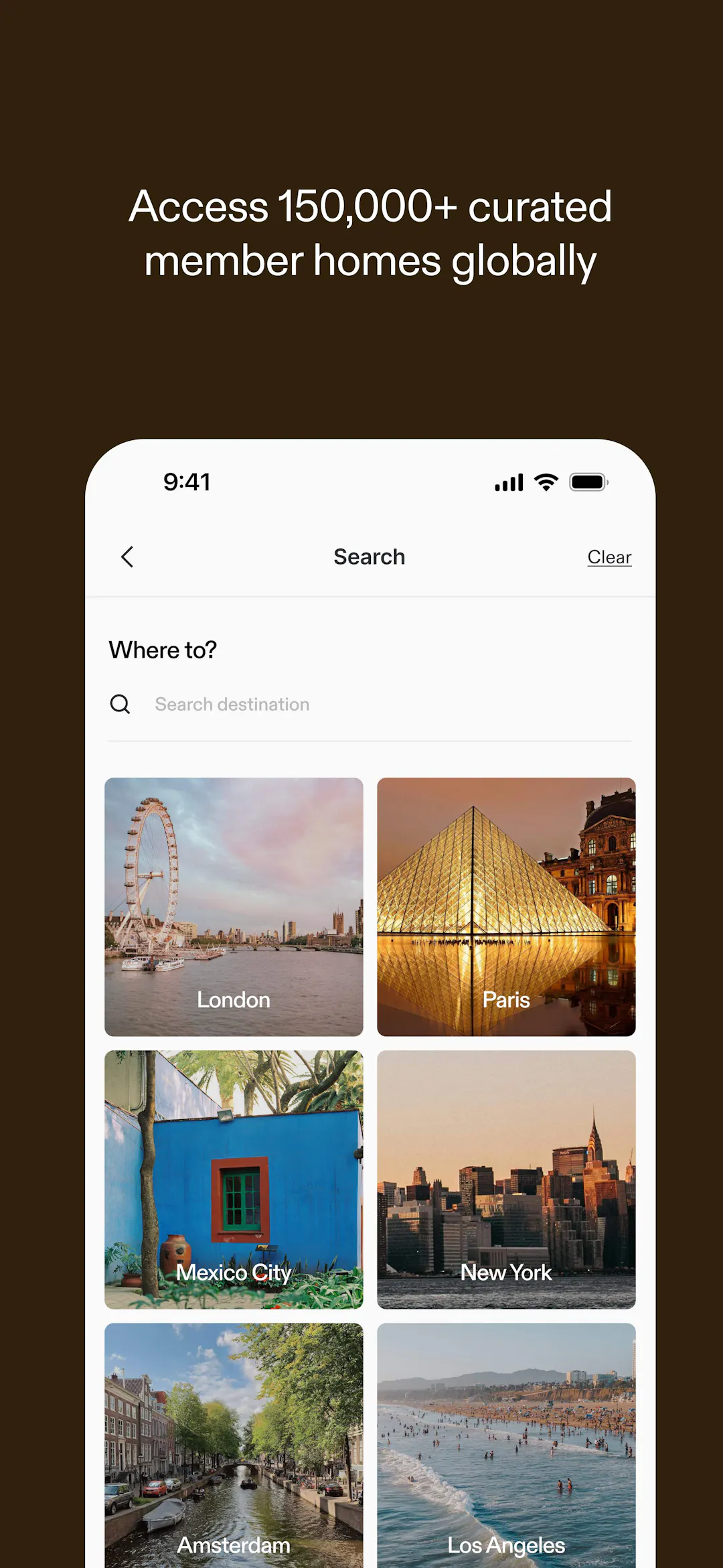Screen dimensions: 723x1568
Task: Navigate back using the left chevron
Action: point(128,557)
